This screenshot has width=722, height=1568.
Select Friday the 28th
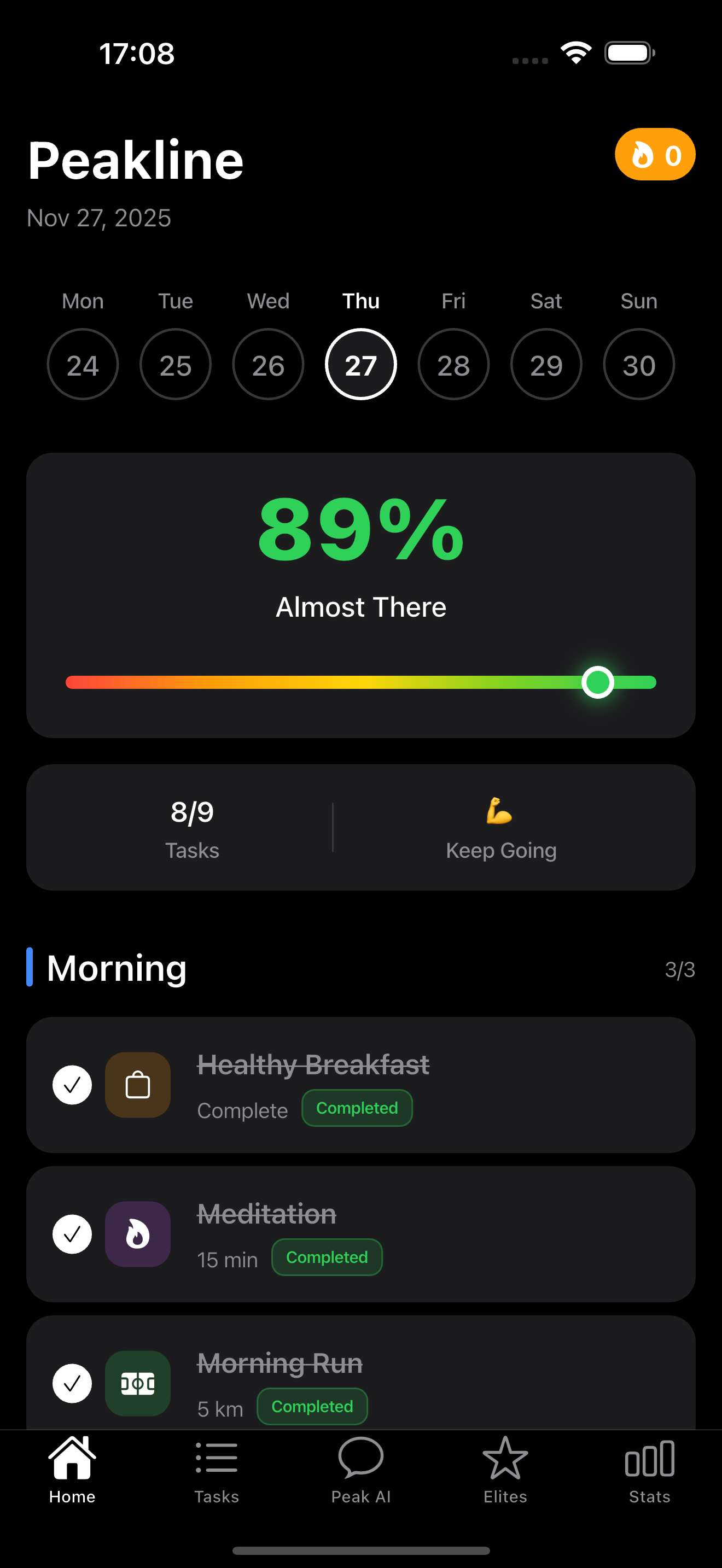coord(453,364)
